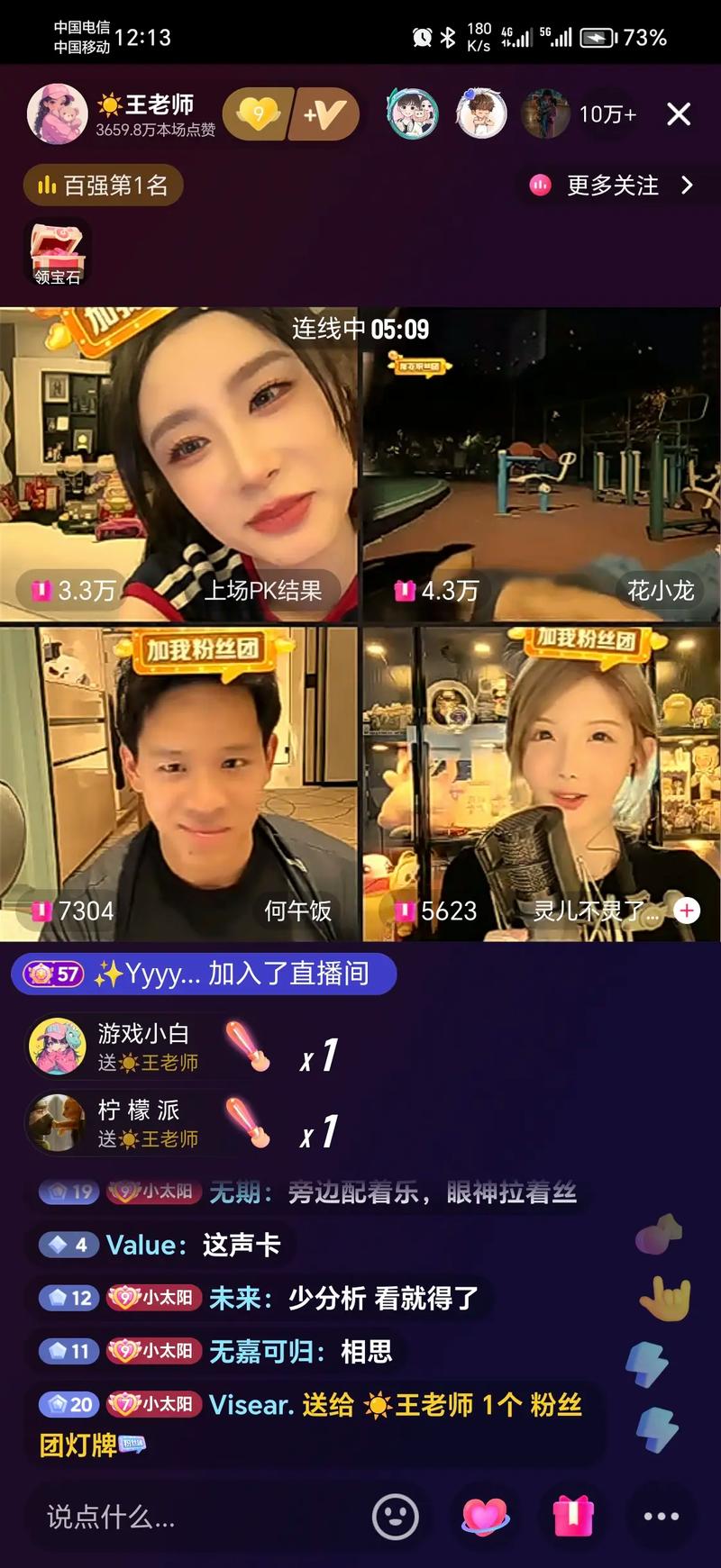Expand 更多关注 with its right chevron
Image resolution: width=721 pixels, height=1568 pixels.
tap(687, 185)
